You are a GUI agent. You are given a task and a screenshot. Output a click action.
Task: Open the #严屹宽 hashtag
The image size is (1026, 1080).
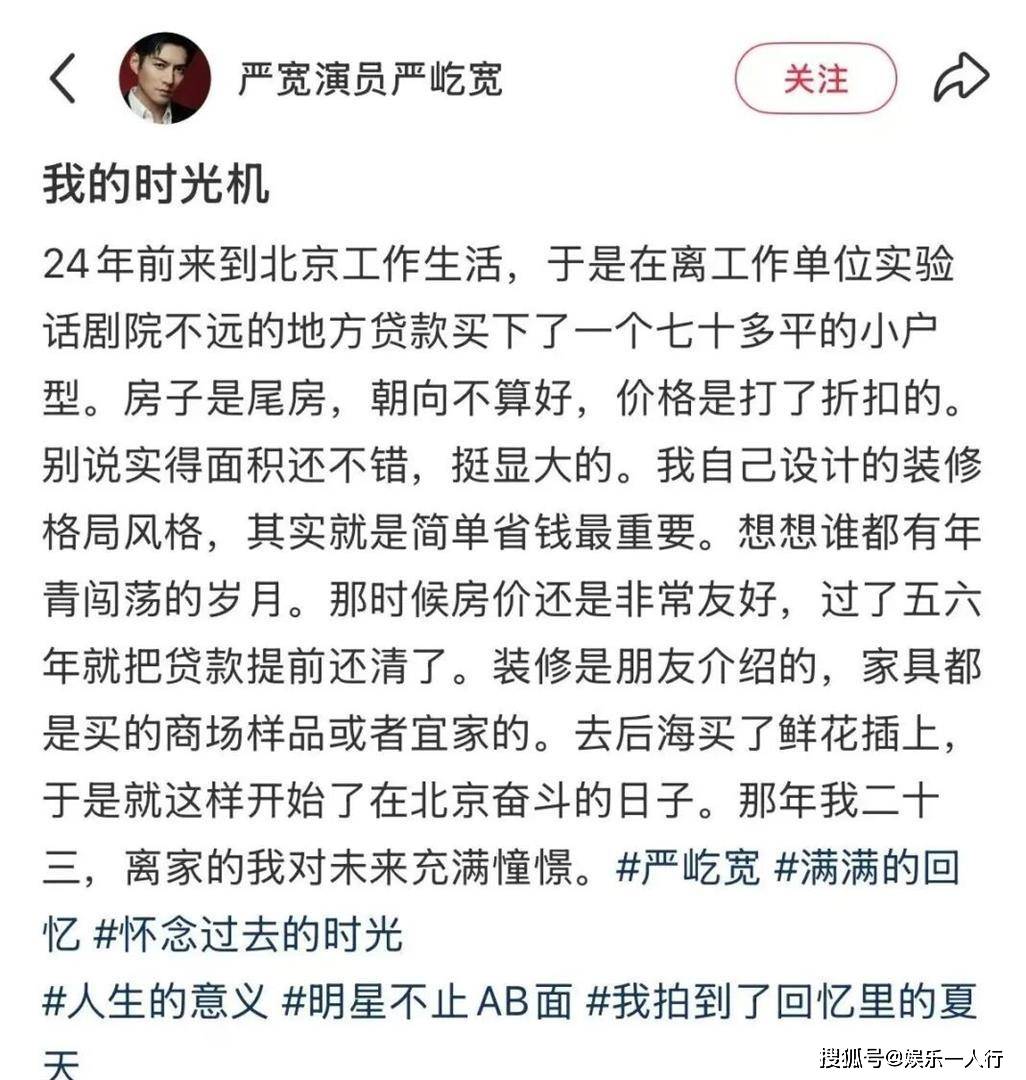[x=688, y=867]
